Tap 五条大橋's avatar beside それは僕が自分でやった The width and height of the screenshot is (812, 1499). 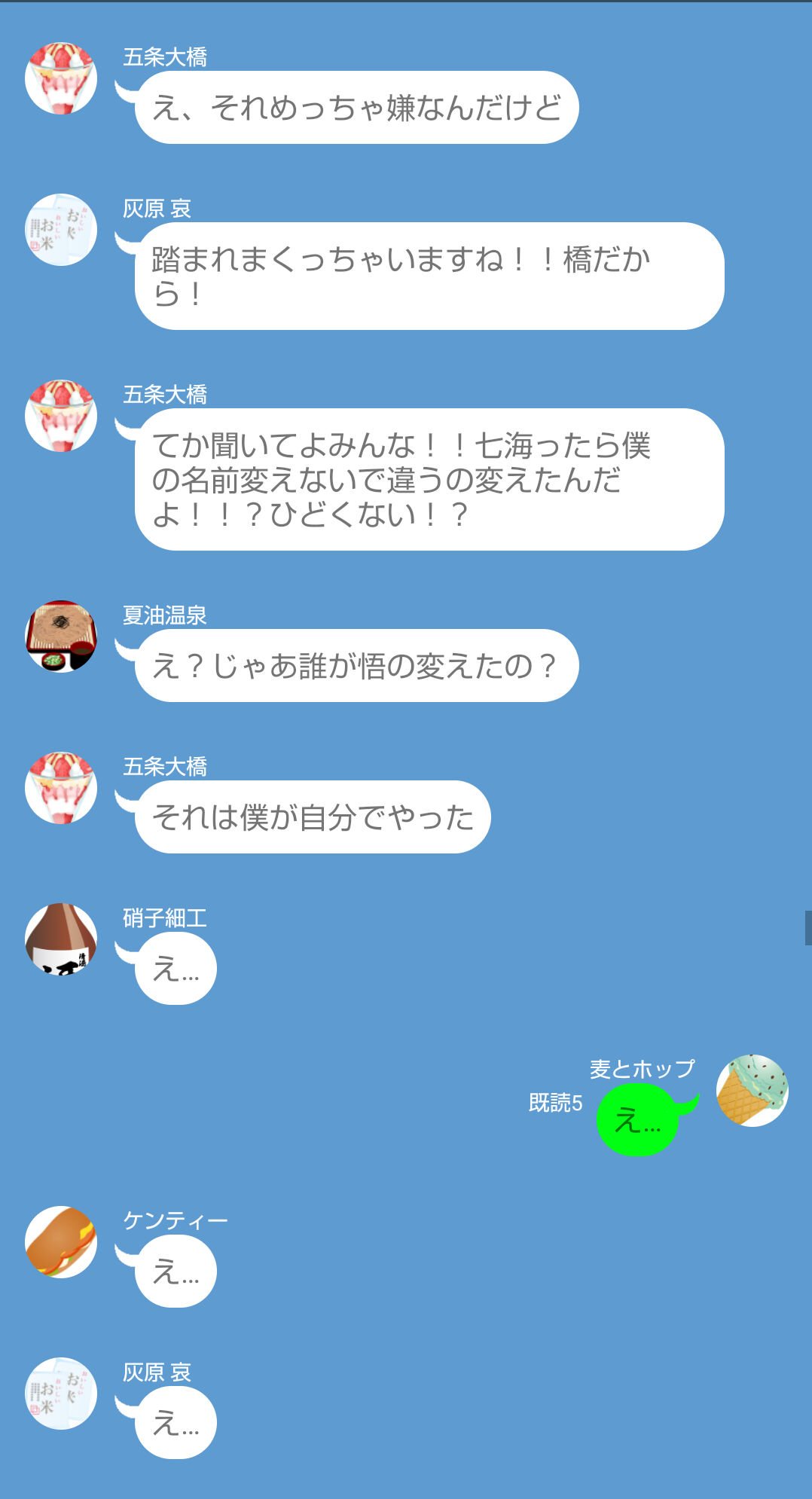[61, 787]
